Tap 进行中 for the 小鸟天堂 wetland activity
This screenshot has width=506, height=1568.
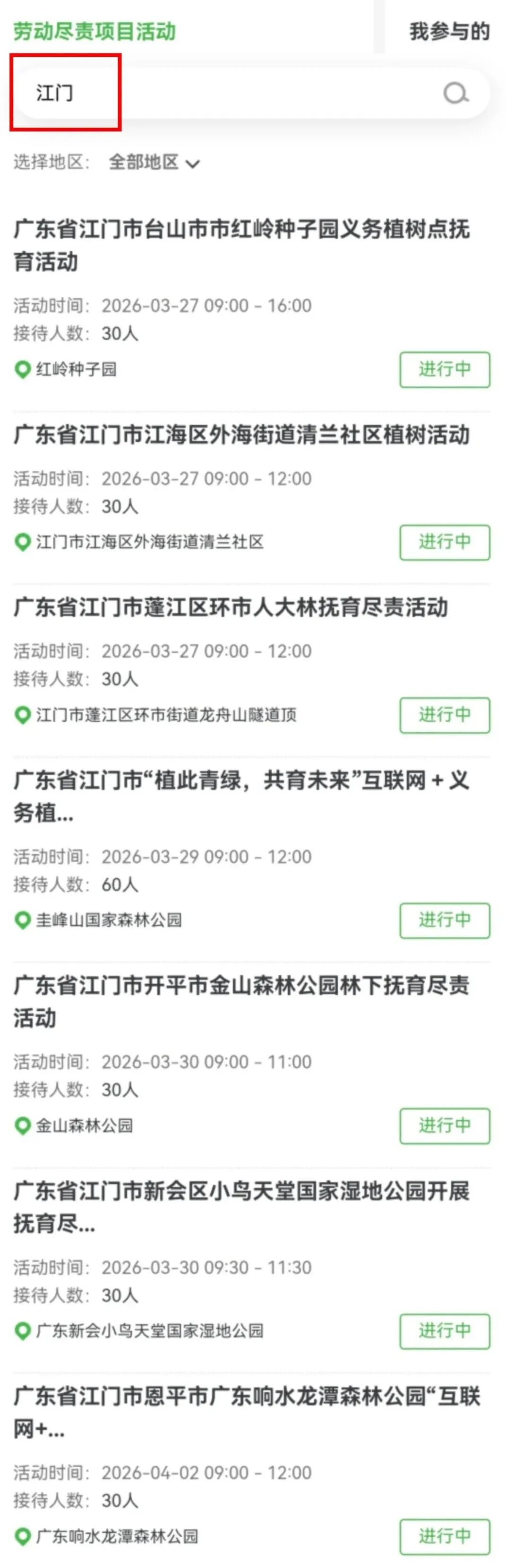pos(445,1331)
